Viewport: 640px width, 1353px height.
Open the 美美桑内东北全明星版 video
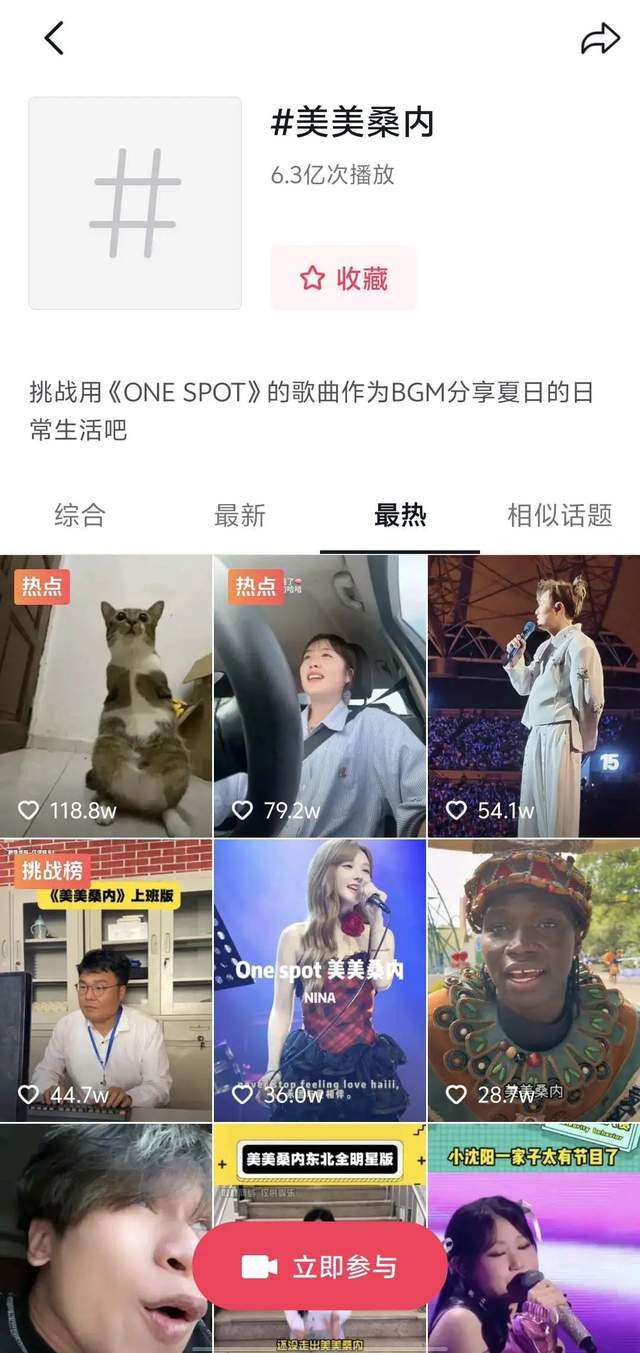coord(320,1190)
